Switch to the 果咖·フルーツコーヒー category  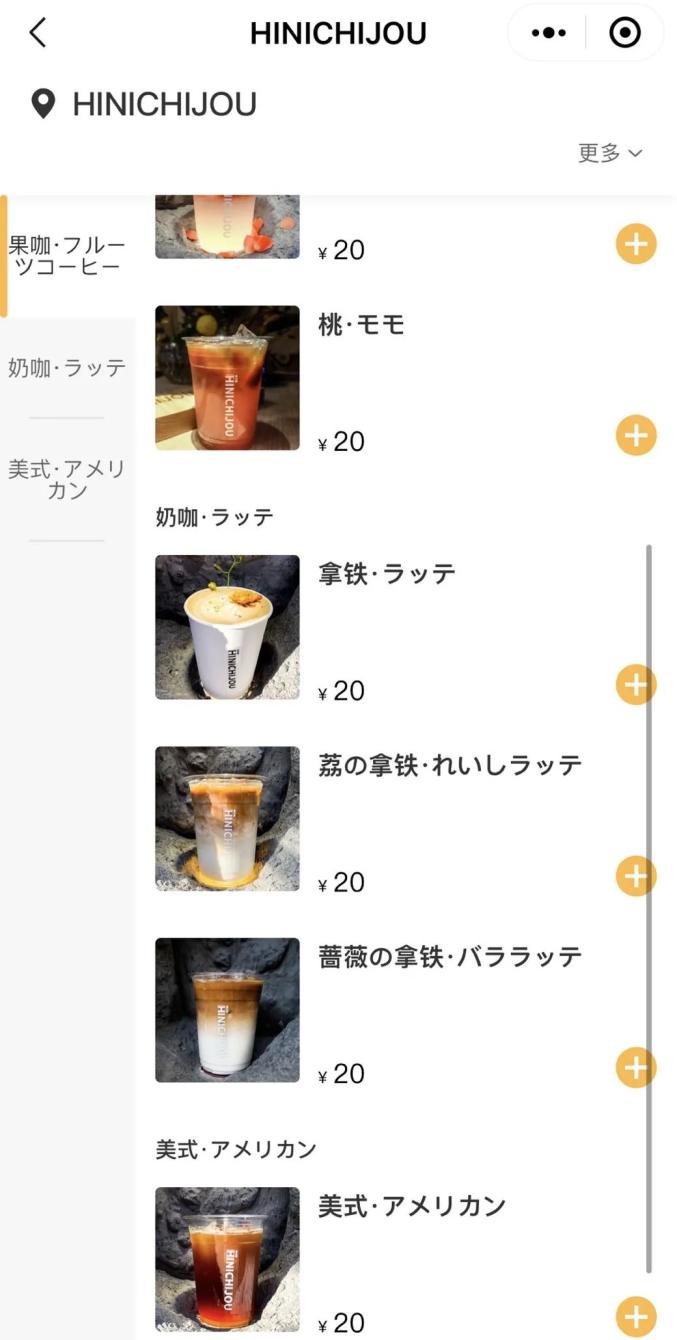pos(67,256)
